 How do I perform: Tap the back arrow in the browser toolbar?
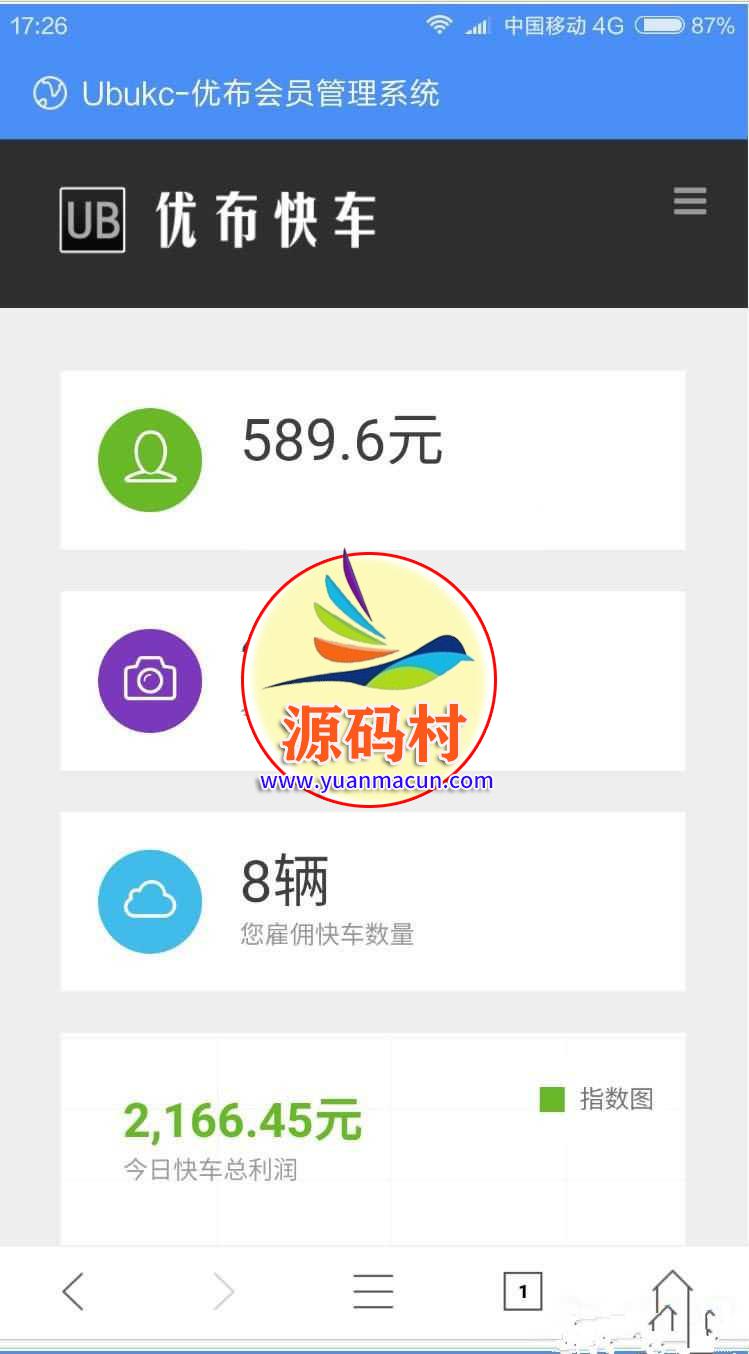pyautogui.click(x=72, y=1291)
